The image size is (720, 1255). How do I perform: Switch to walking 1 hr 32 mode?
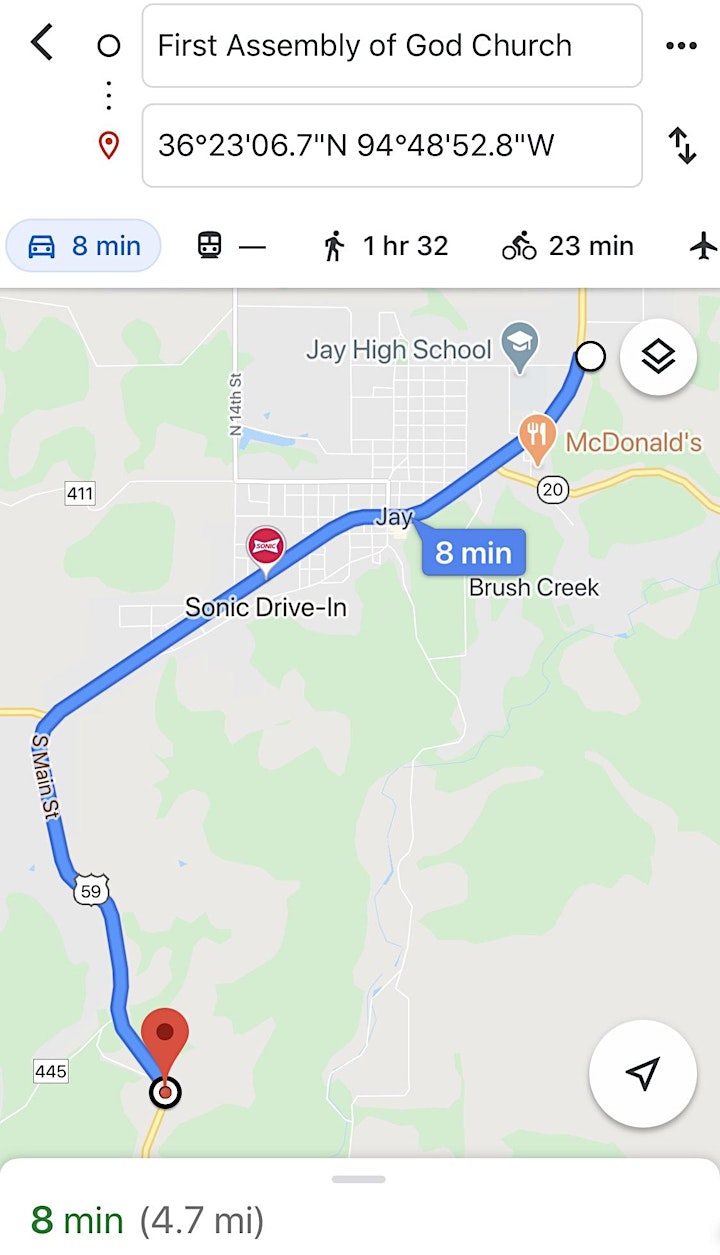(x=386, y=246)
